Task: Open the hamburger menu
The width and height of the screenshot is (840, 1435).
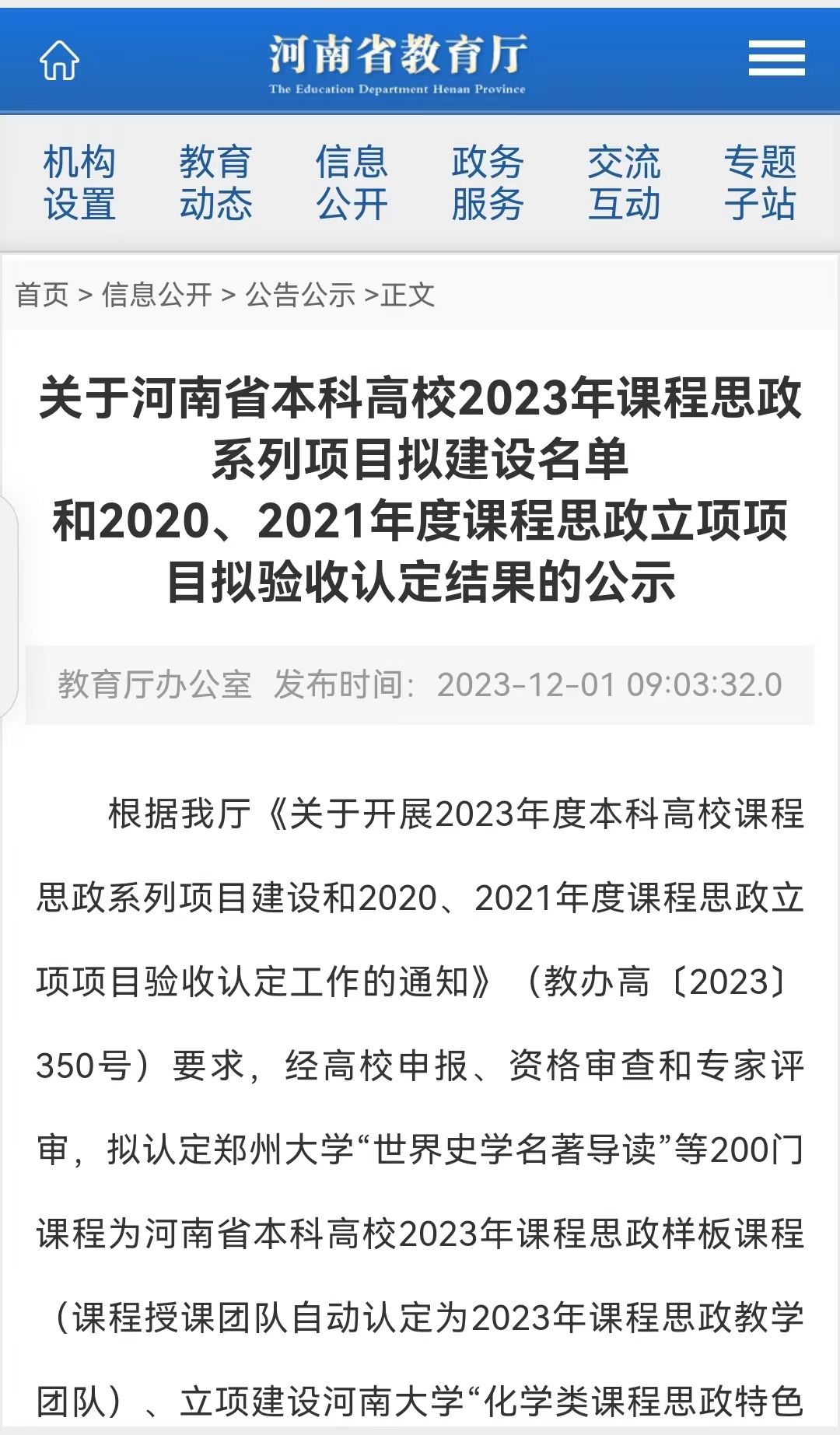Action: [776, 59]
